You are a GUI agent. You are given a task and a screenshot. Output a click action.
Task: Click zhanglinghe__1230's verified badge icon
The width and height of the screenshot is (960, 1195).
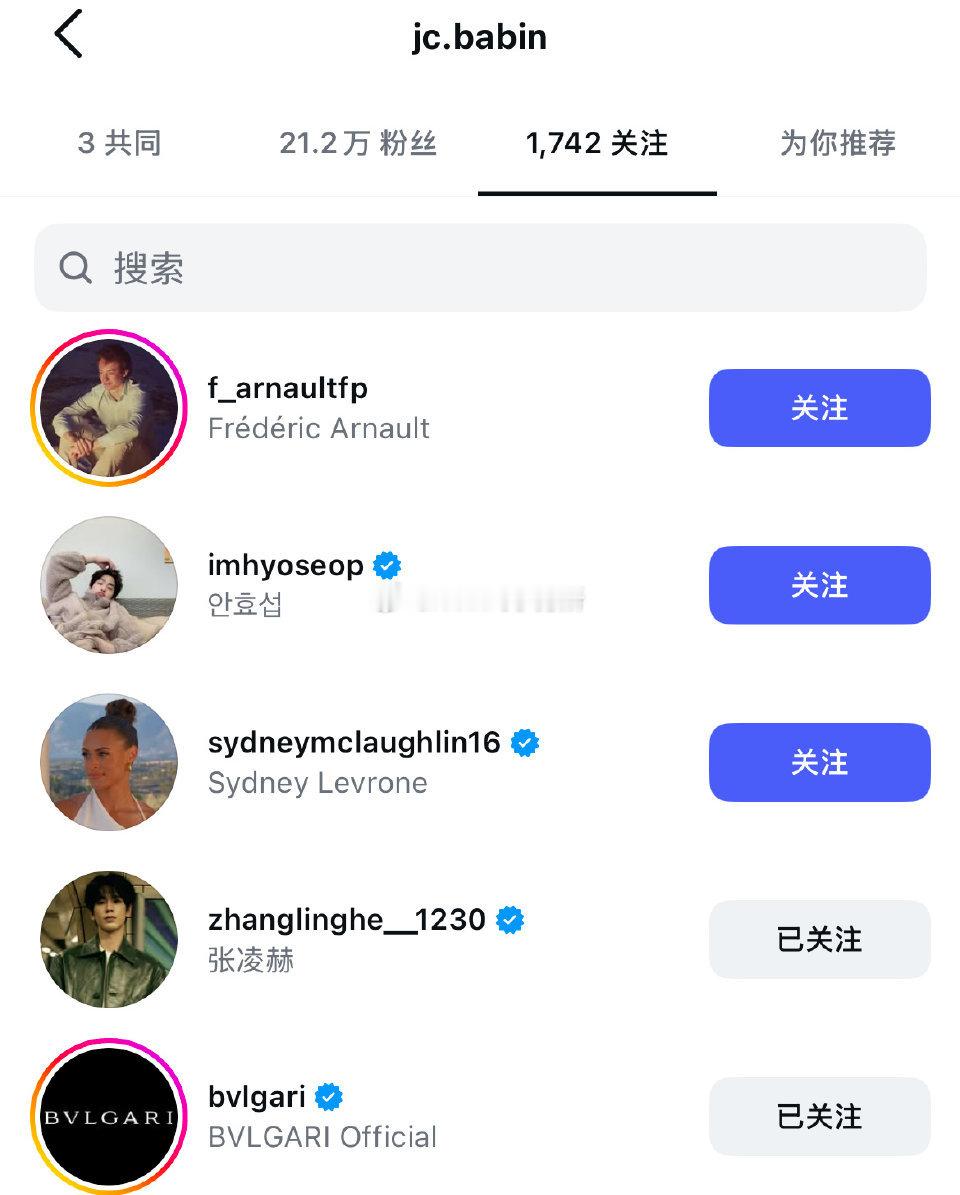pos(509,919)
